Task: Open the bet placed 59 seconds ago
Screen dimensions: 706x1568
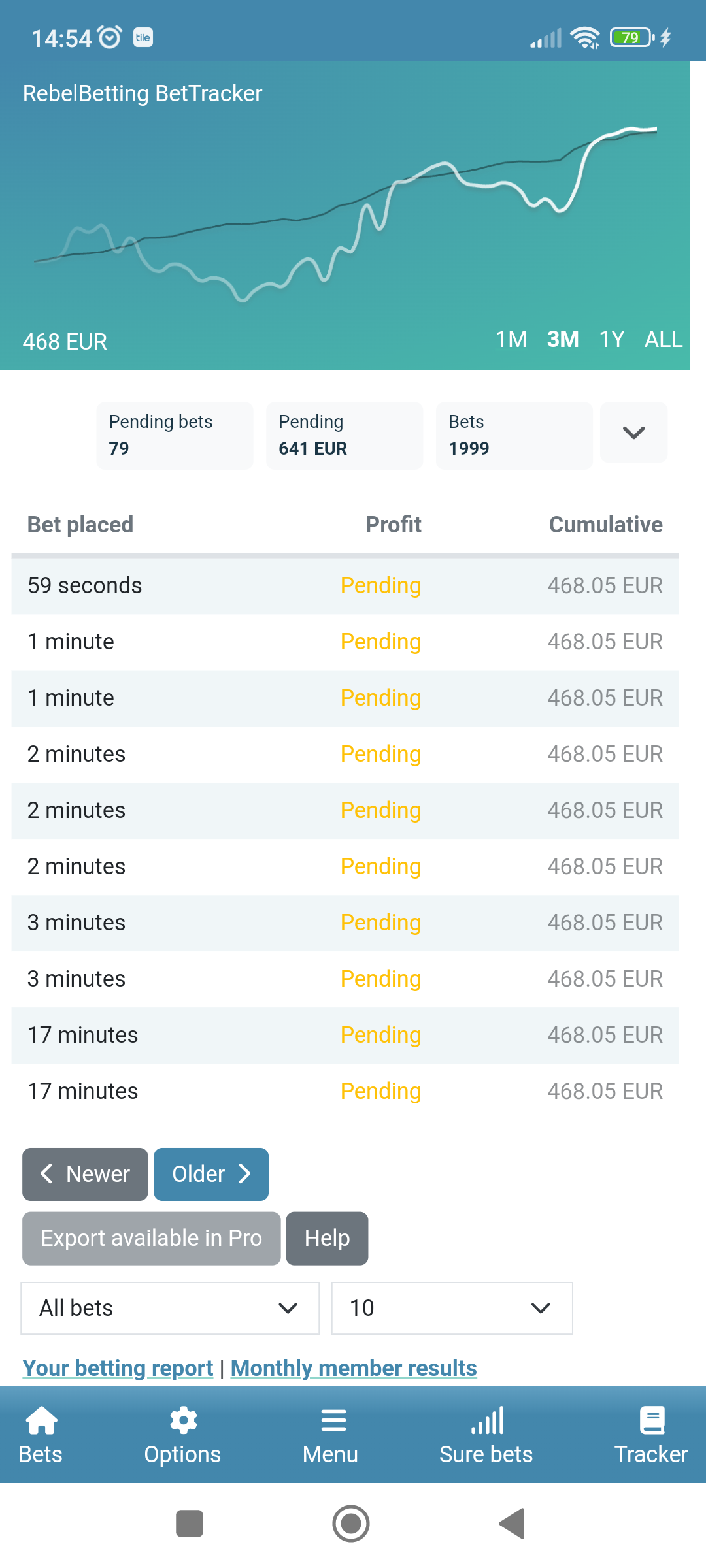Action: [x=345, y=585]
